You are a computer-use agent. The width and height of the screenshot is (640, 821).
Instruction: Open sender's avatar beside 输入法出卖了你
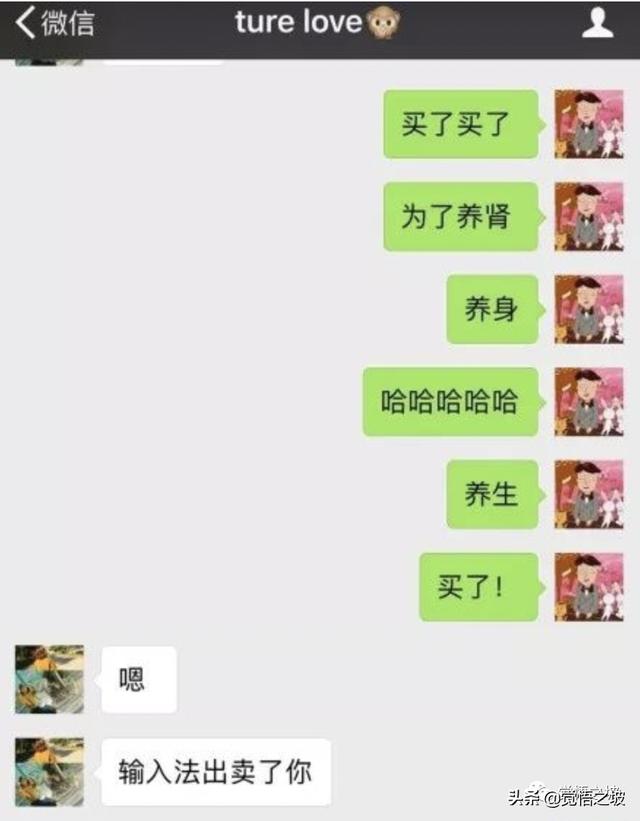pyautogui.click(x=49, y=771)
